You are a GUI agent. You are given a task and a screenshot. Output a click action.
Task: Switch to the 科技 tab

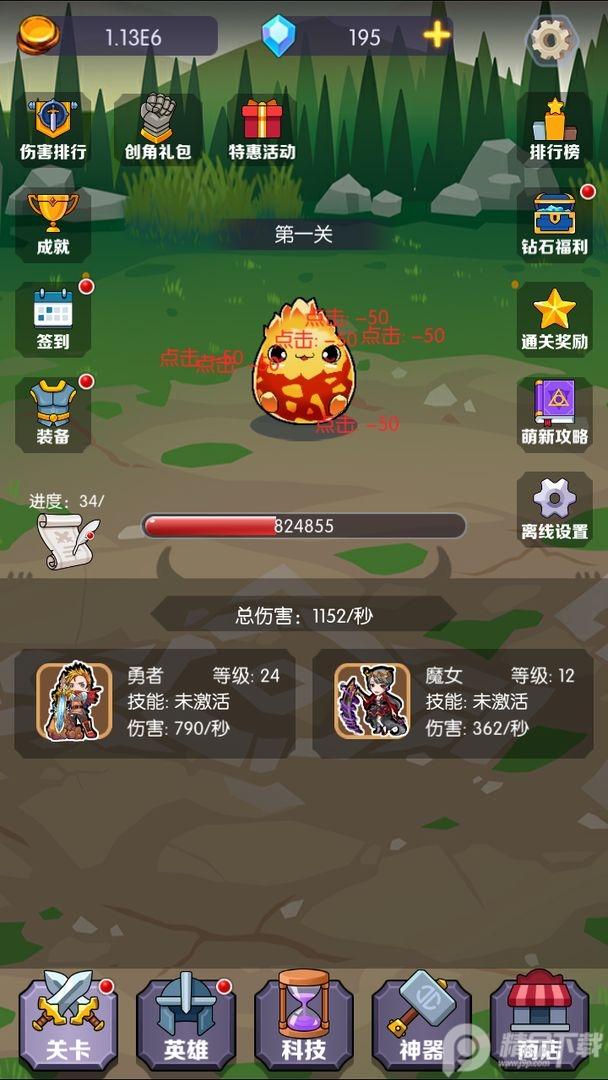304,1019
